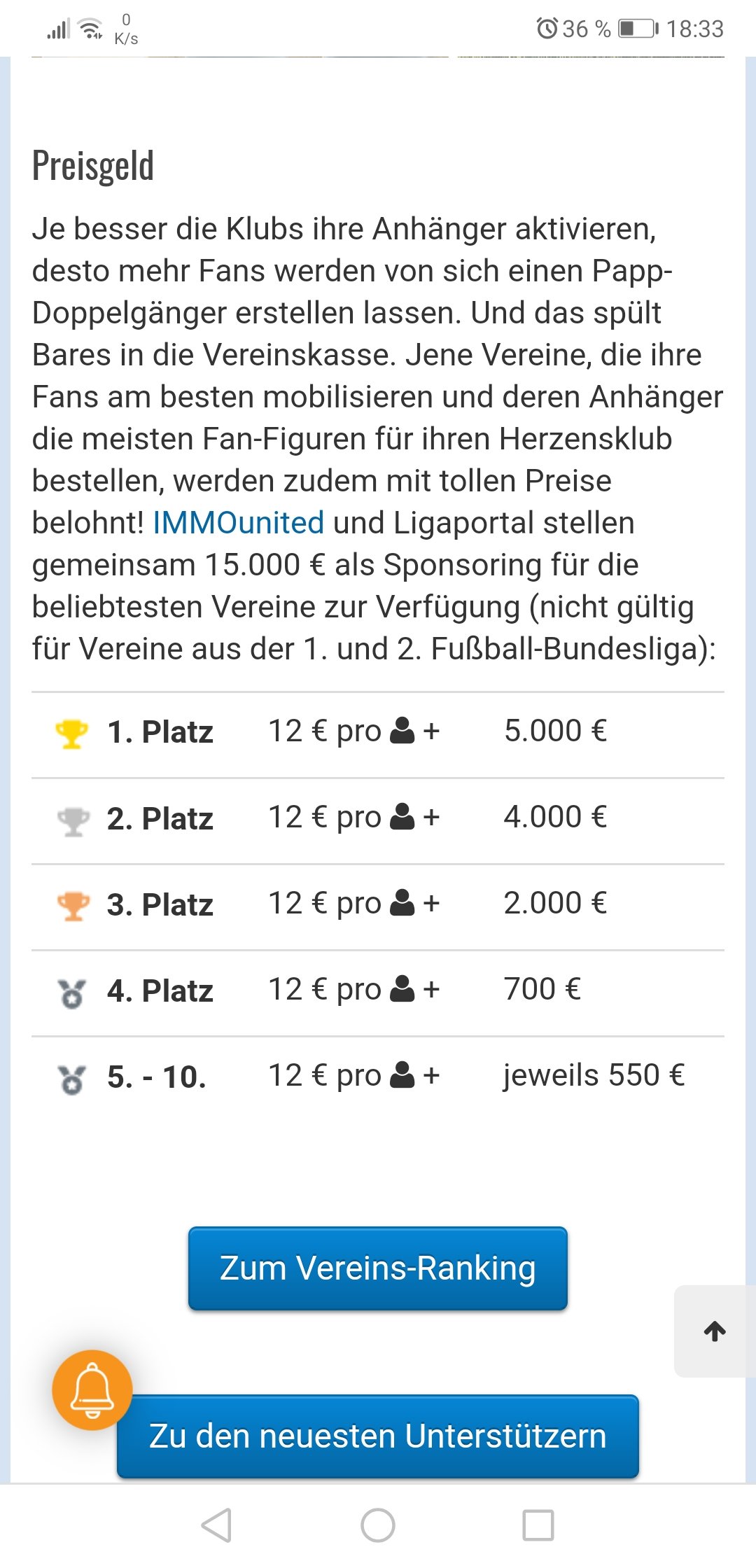Jump back to top with the arrow button
Image resolution: width=756 pixels, height=1568 pixels.
coord(715,1331)
